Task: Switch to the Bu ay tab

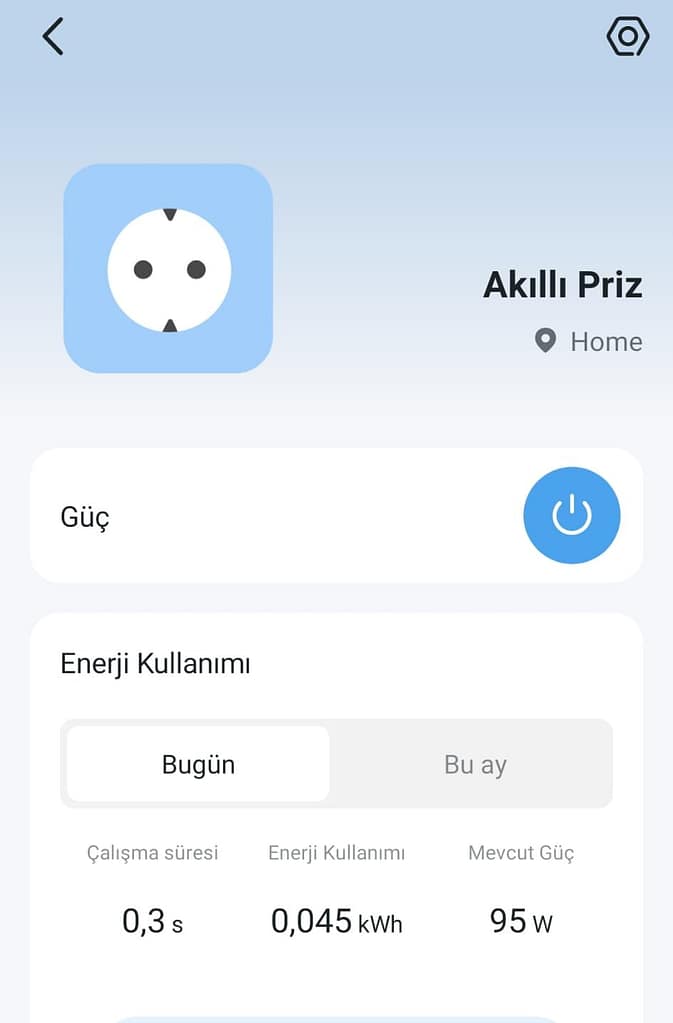Action: coord(475,765)
